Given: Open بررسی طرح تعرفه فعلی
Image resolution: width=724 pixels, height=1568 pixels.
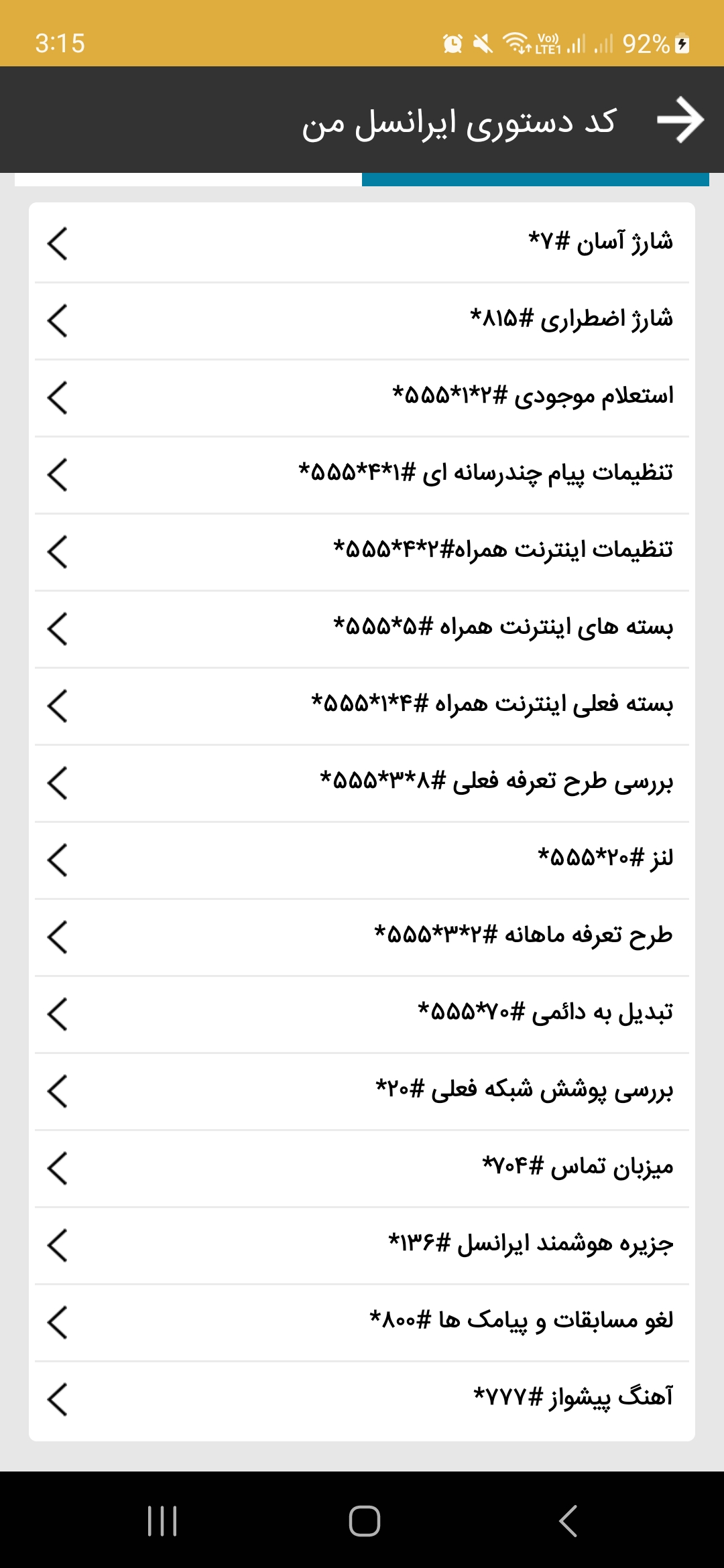Looking at the screenshot, I should tap(362, 783).
